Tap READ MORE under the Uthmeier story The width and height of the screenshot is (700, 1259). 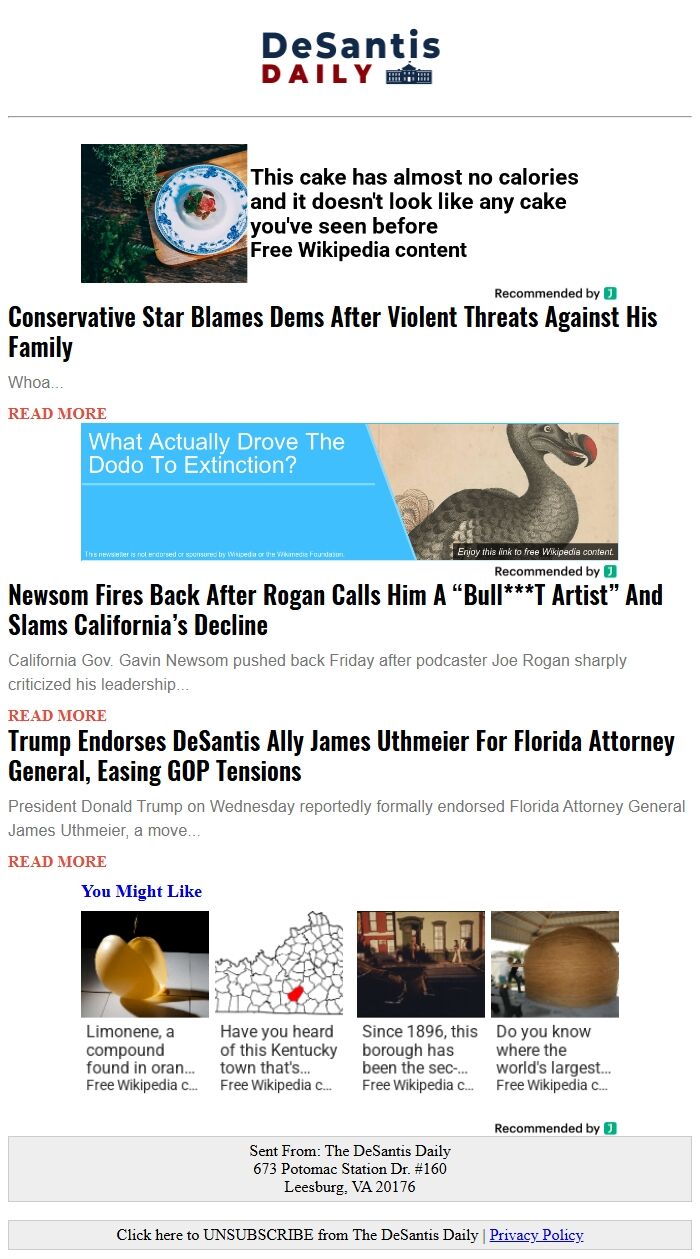[x=57, y=861]
